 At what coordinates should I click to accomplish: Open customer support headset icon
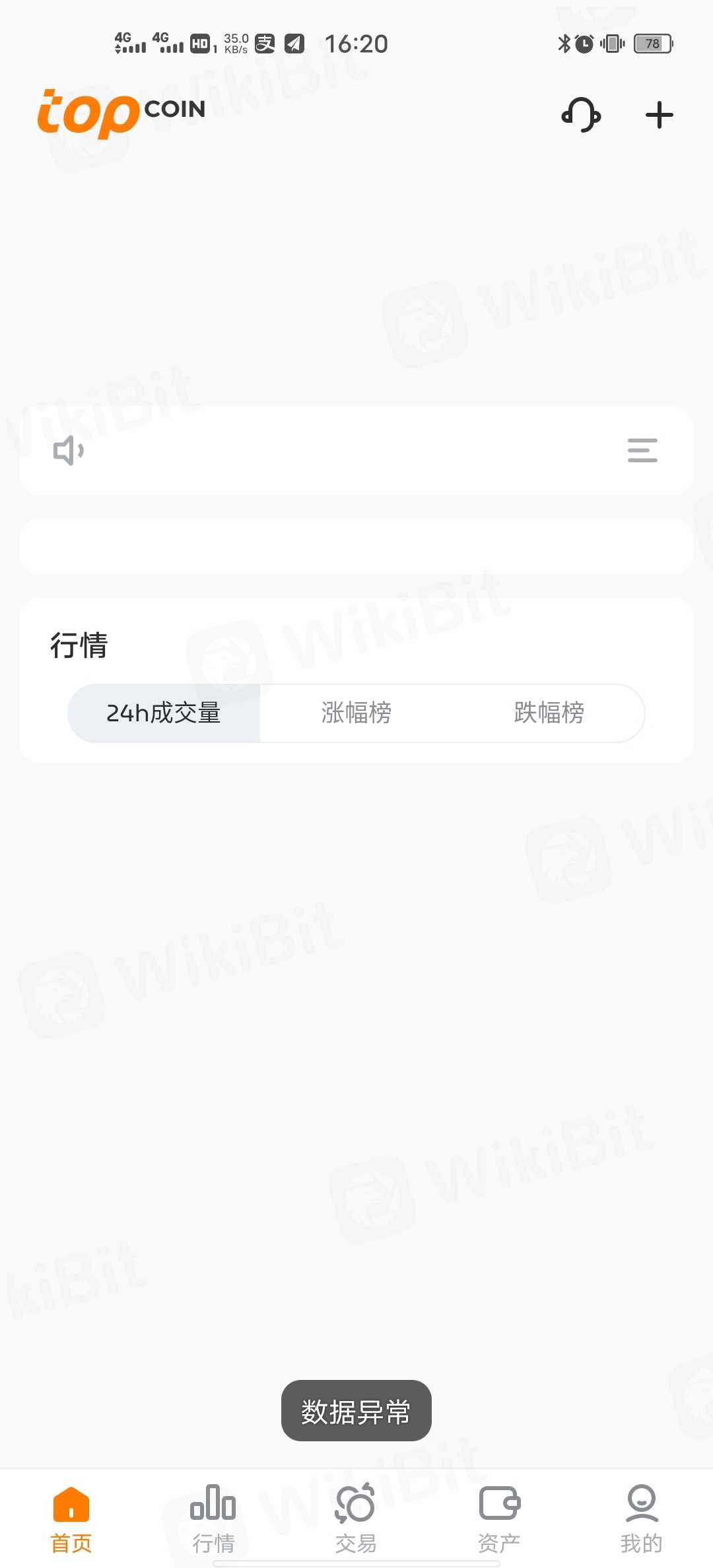(x=581, y=115)
